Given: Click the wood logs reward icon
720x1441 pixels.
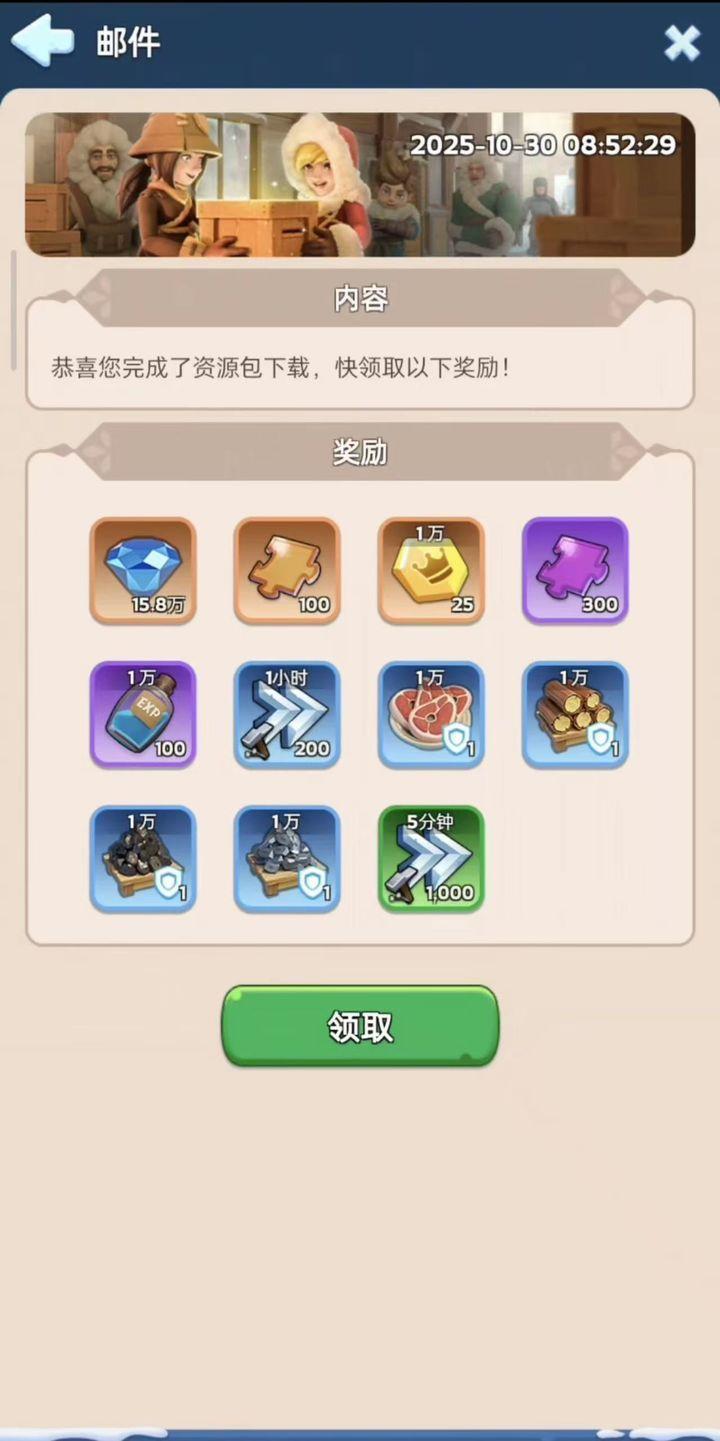Looking at the screenshot, I should point(575,714).
